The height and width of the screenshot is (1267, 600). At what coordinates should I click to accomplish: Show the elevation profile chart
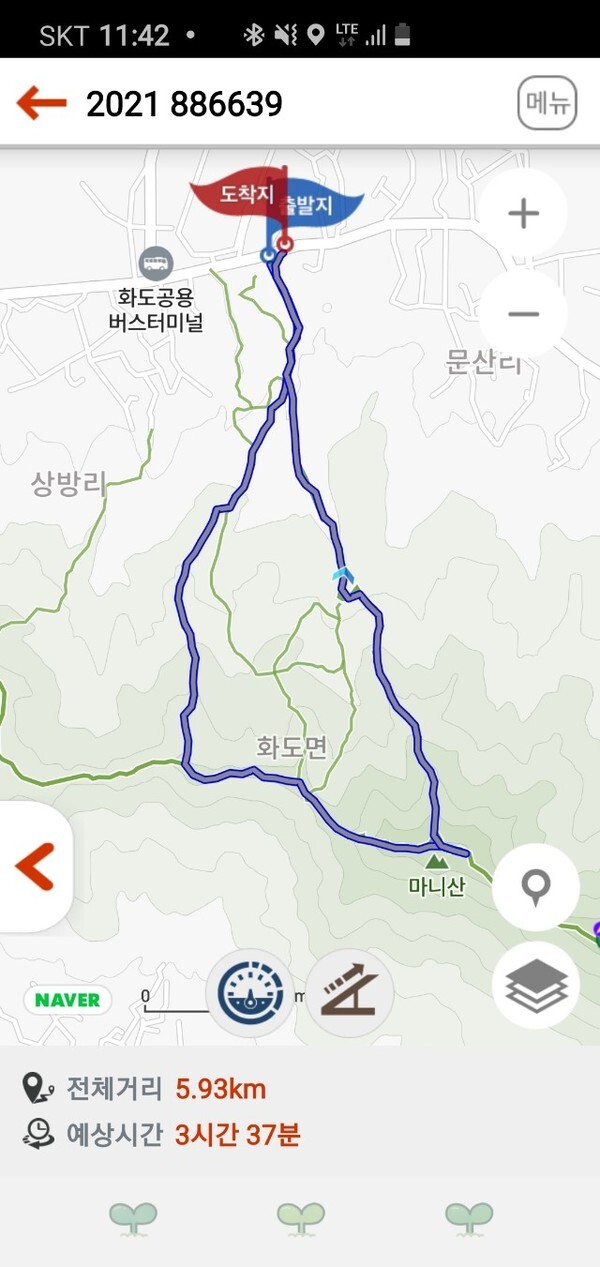[x=349, y=993]
